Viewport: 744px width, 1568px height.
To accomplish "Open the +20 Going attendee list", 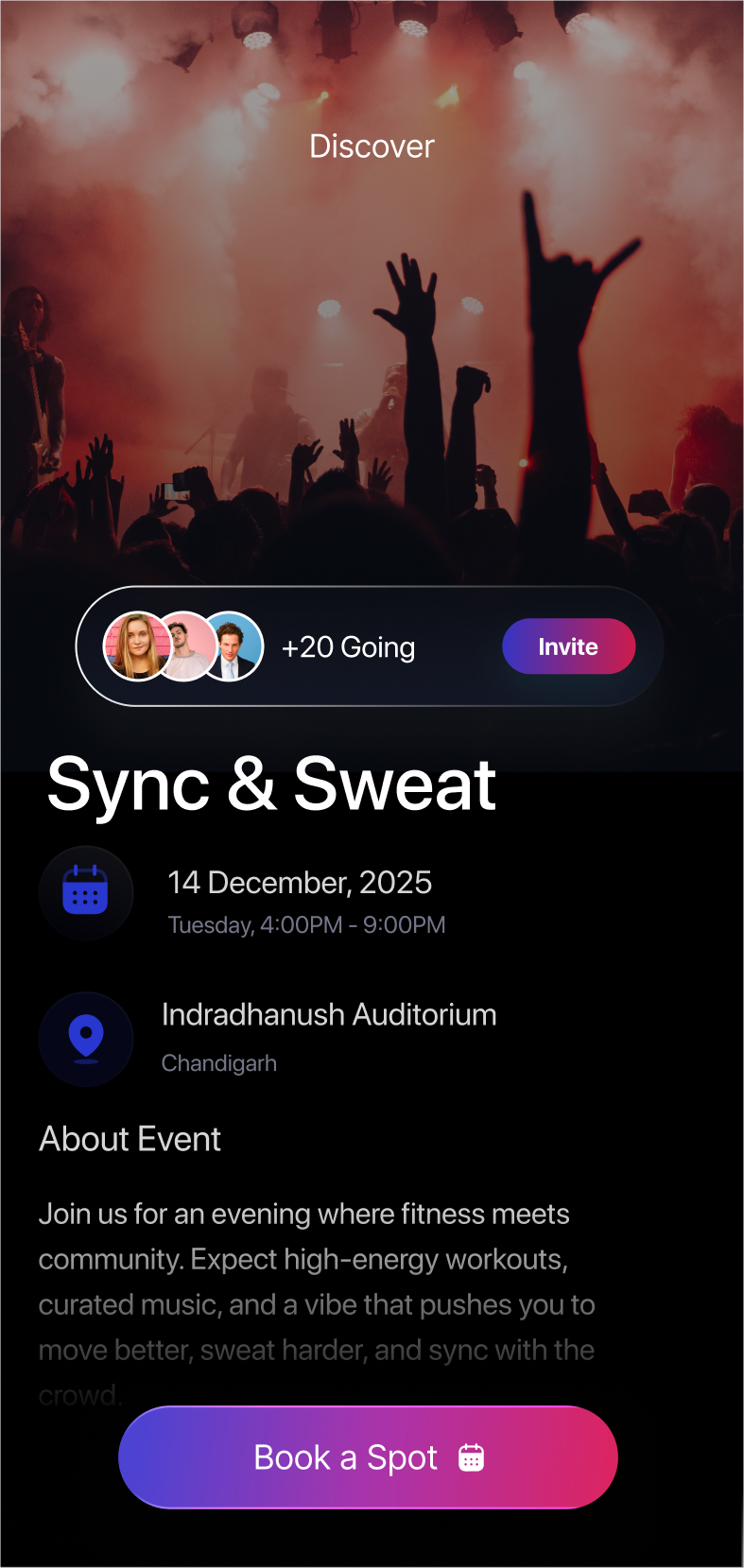I will [x=348, y=646].
